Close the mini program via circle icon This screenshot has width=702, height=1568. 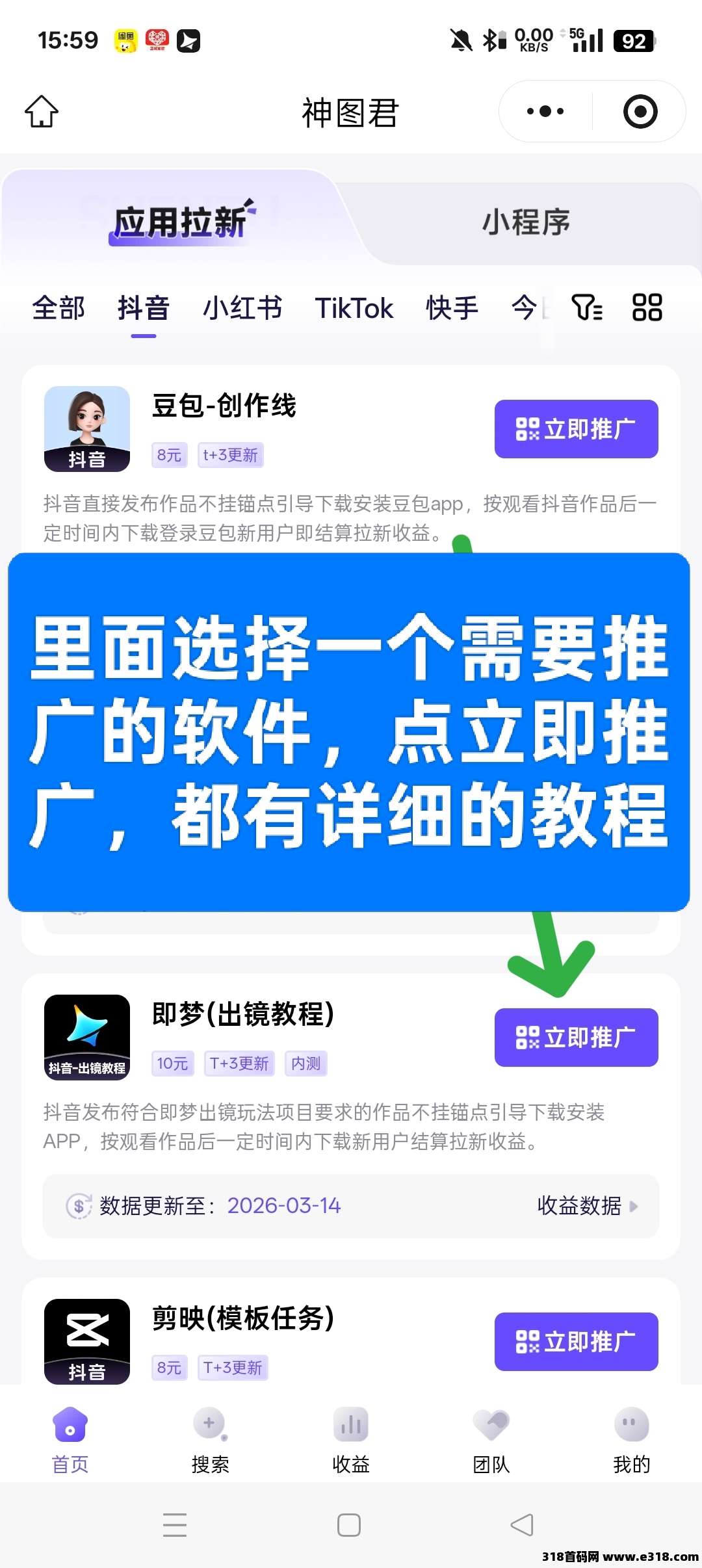click(640, 112)
